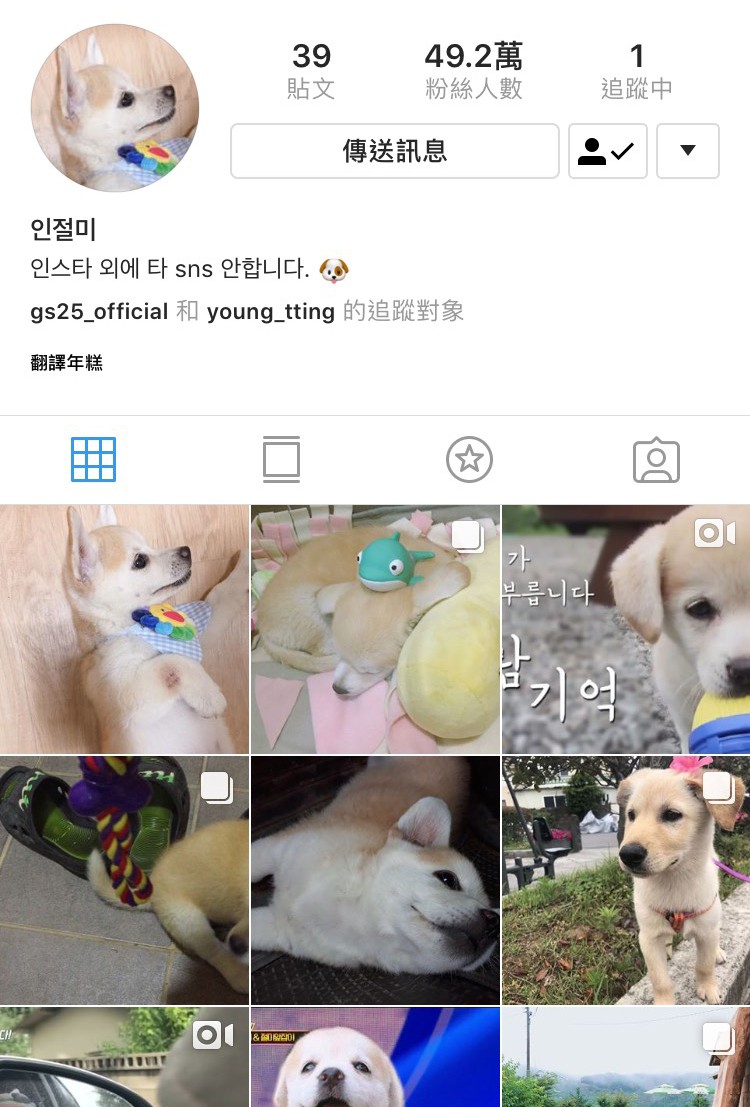Click the video camera icon on the bottom-left post
The image size is (750, 1107).
(211, 1036)
